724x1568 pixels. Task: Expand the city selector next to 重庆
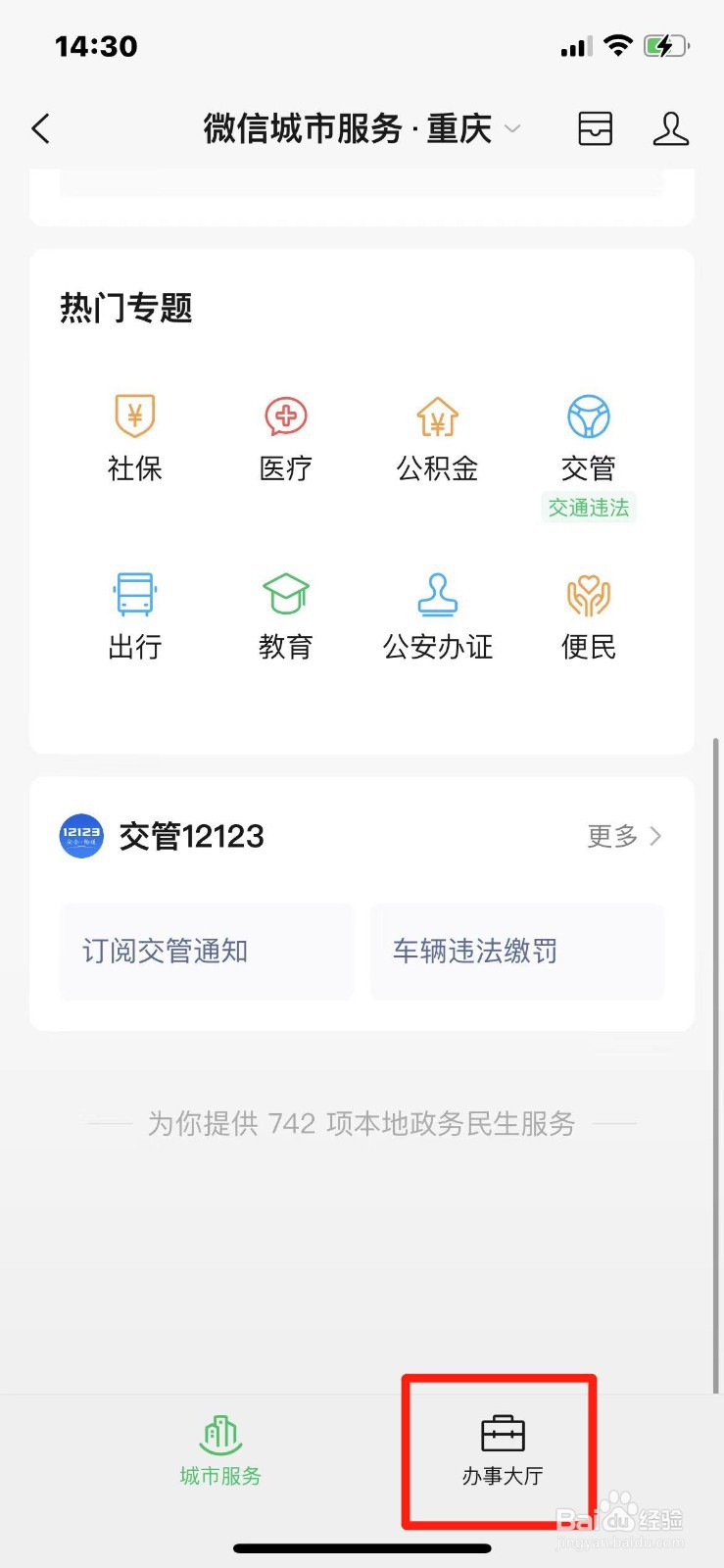pyautogui.click(x=513, y=129)
